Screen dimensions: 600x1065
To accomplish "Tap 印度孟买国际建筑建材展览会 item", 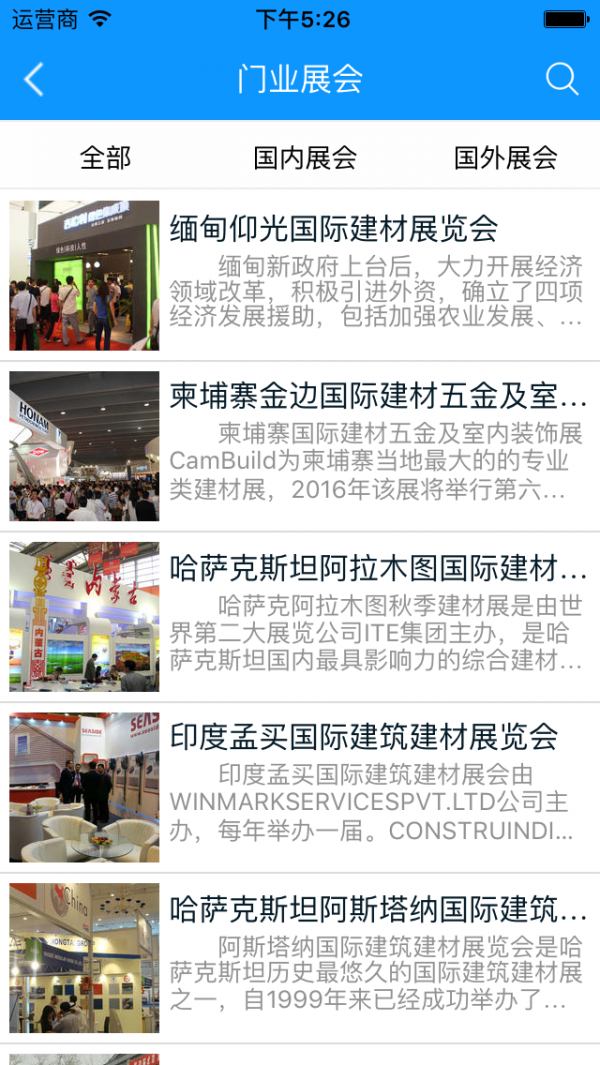I will 364,738.
